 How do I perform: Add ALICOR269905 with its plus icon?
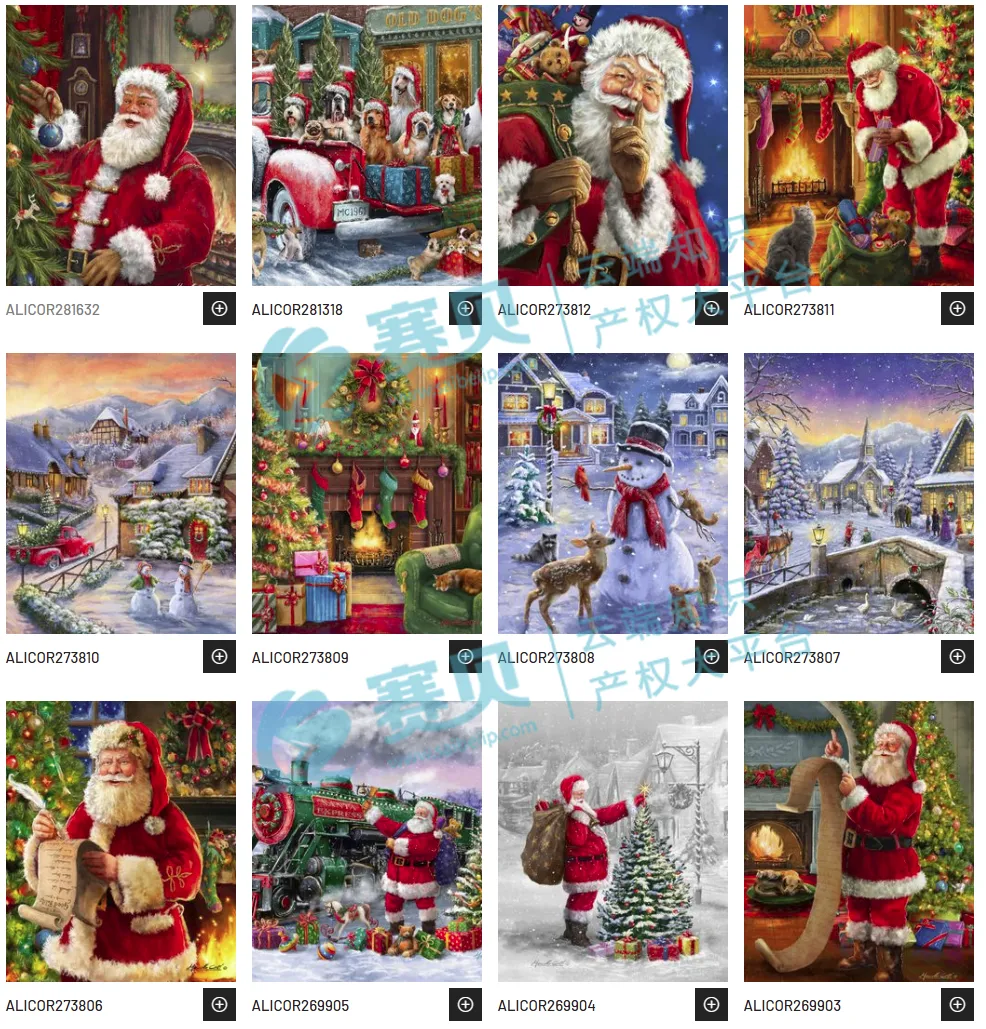pos(465,1005)
